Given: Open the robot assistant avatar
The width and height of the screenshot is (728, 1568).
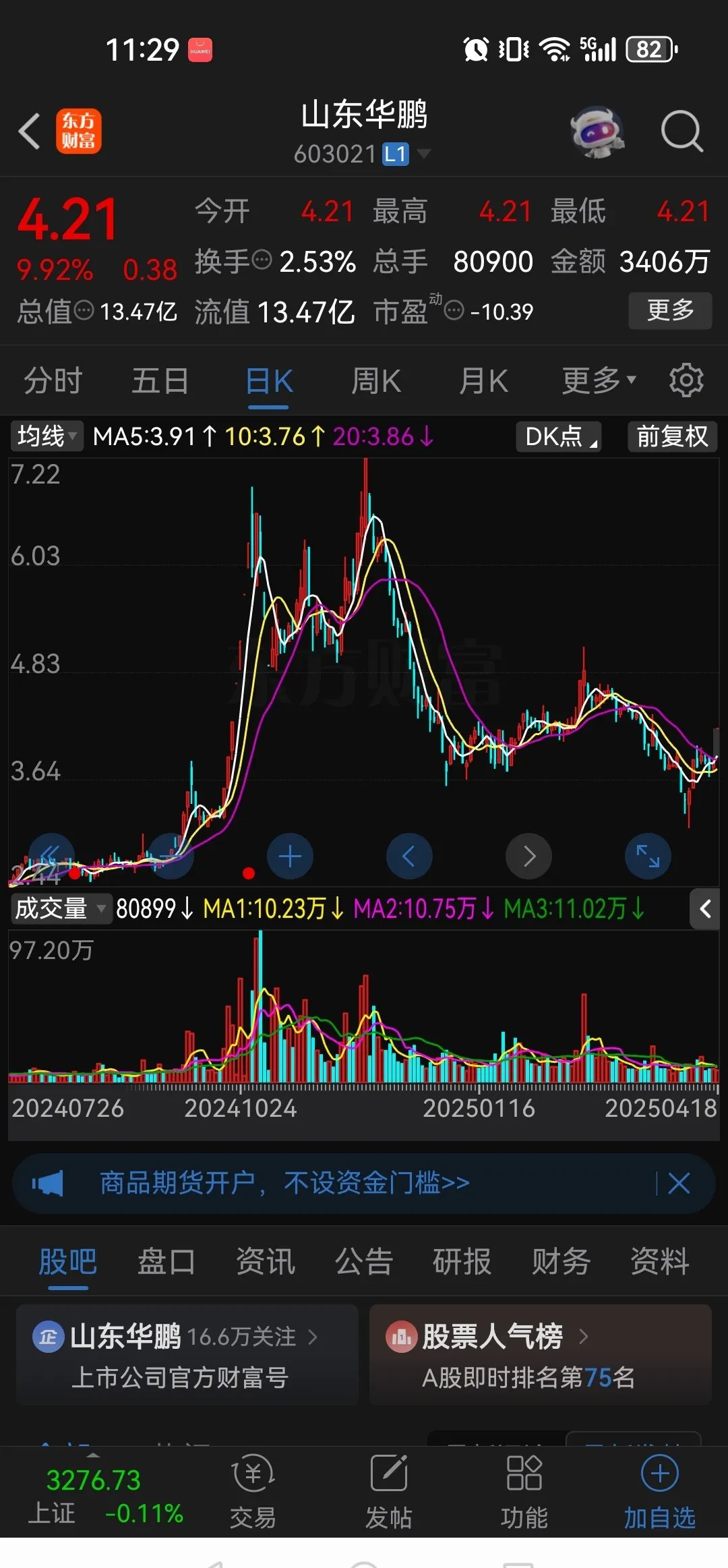Looking at the screenshot, I should click(597, 131).
